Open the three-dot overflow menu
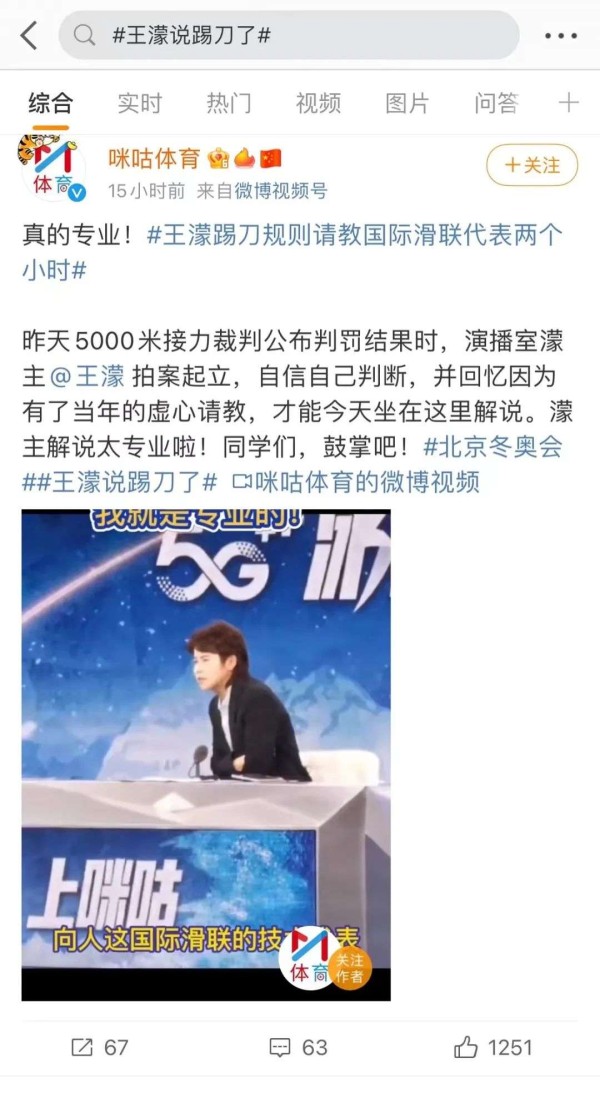 tap(560, 36)
